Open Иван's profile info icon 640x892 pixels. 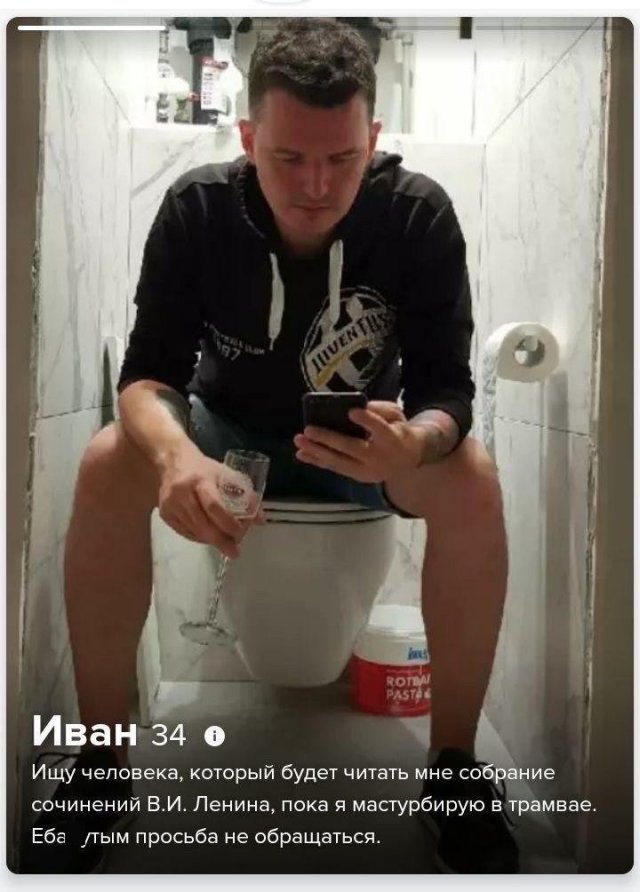click(214, 736)
